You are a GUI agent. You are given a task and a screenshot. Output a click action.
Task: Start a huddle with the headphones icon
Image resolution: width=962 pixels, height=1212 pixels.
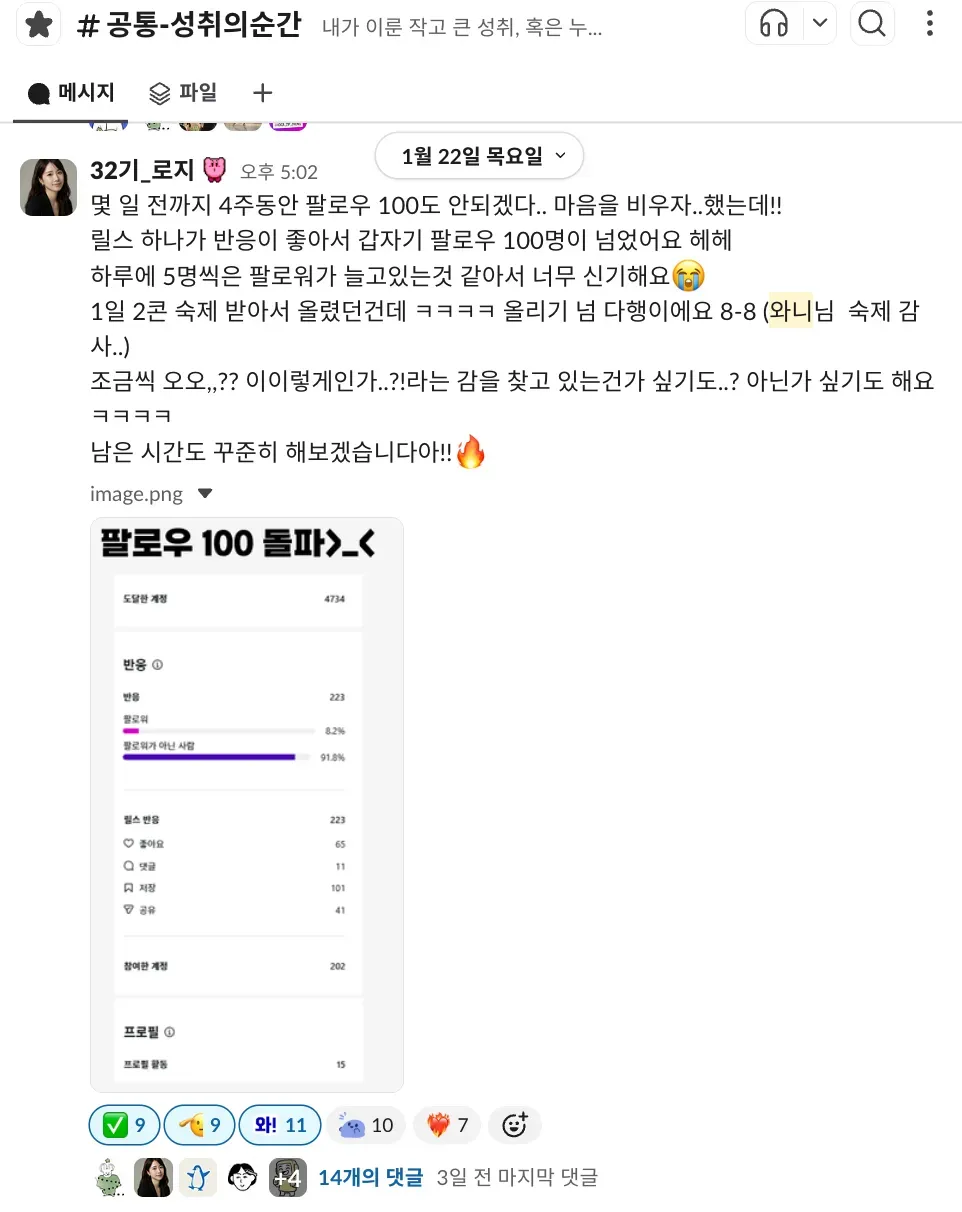(774, 24)
